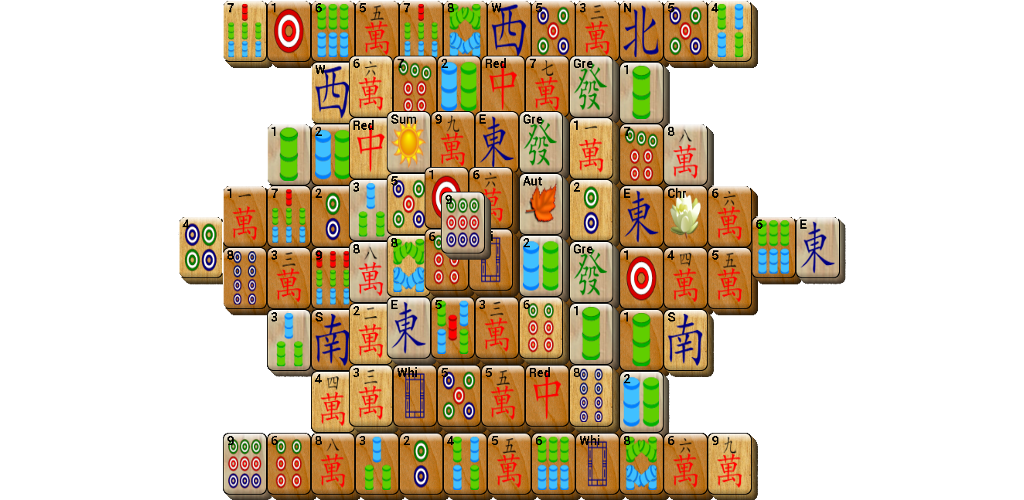The height and width of the screenshot is (500, 1024).
Task: Tap the topmost raised nine-circles tile
Action: coord(463,222)
